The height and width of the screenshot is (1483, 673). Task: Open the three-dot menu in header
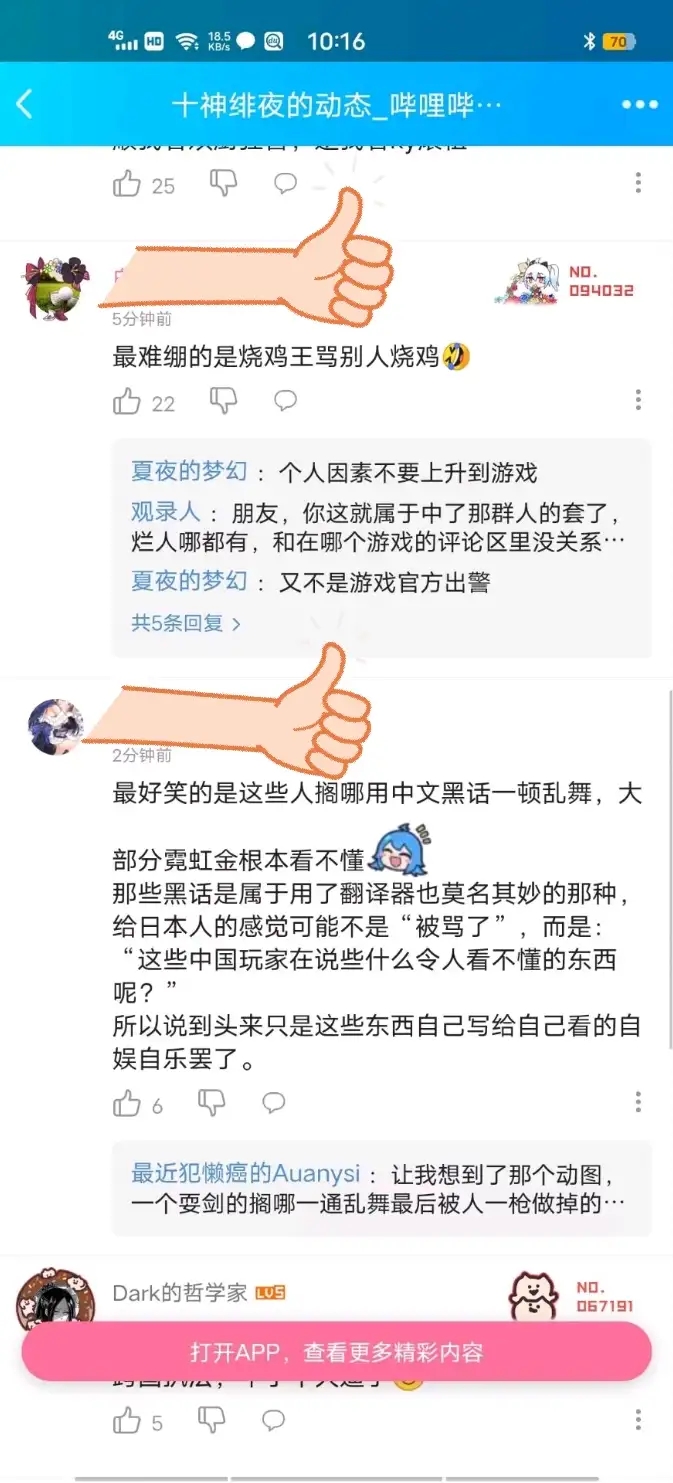639,104
